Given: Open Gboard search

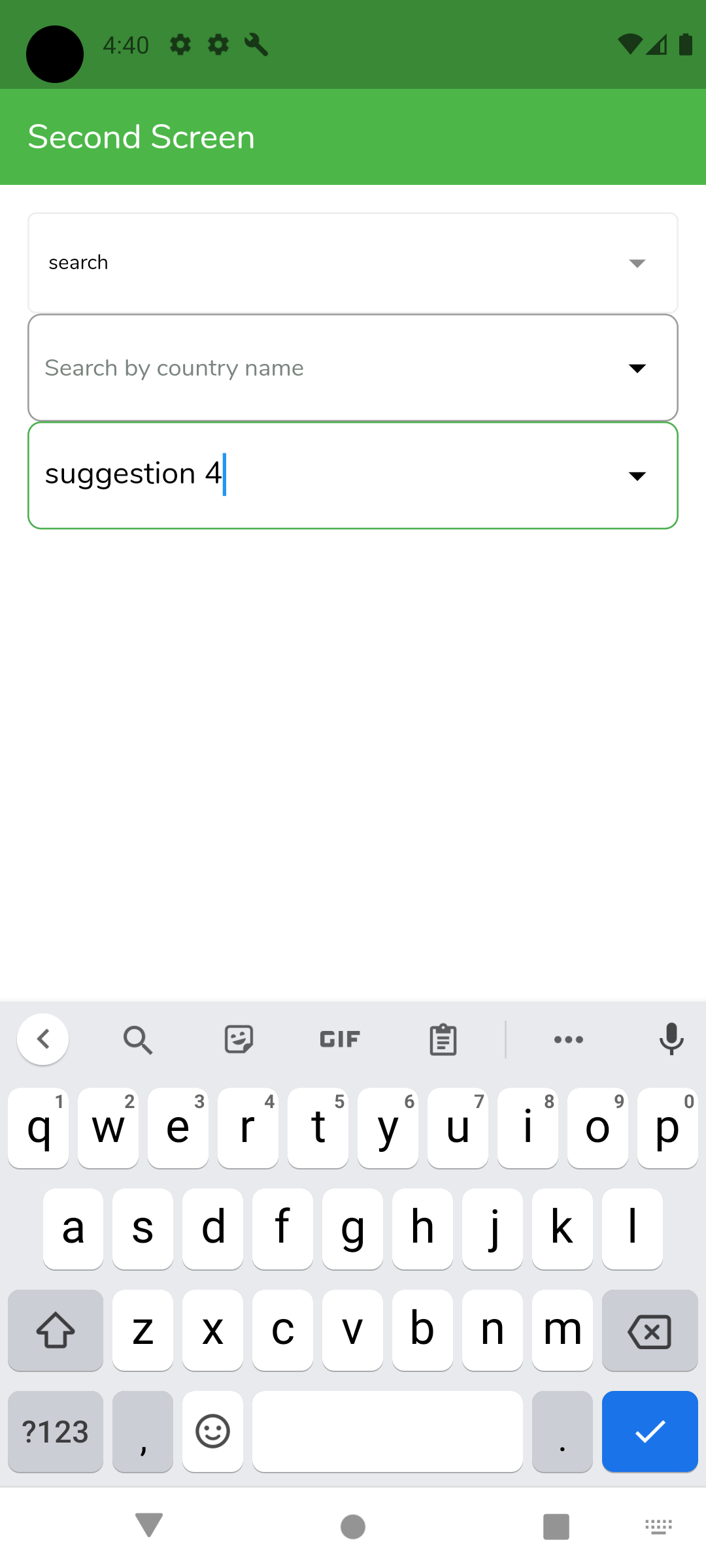Looking at the screenshot, I should pos(139,1039).
